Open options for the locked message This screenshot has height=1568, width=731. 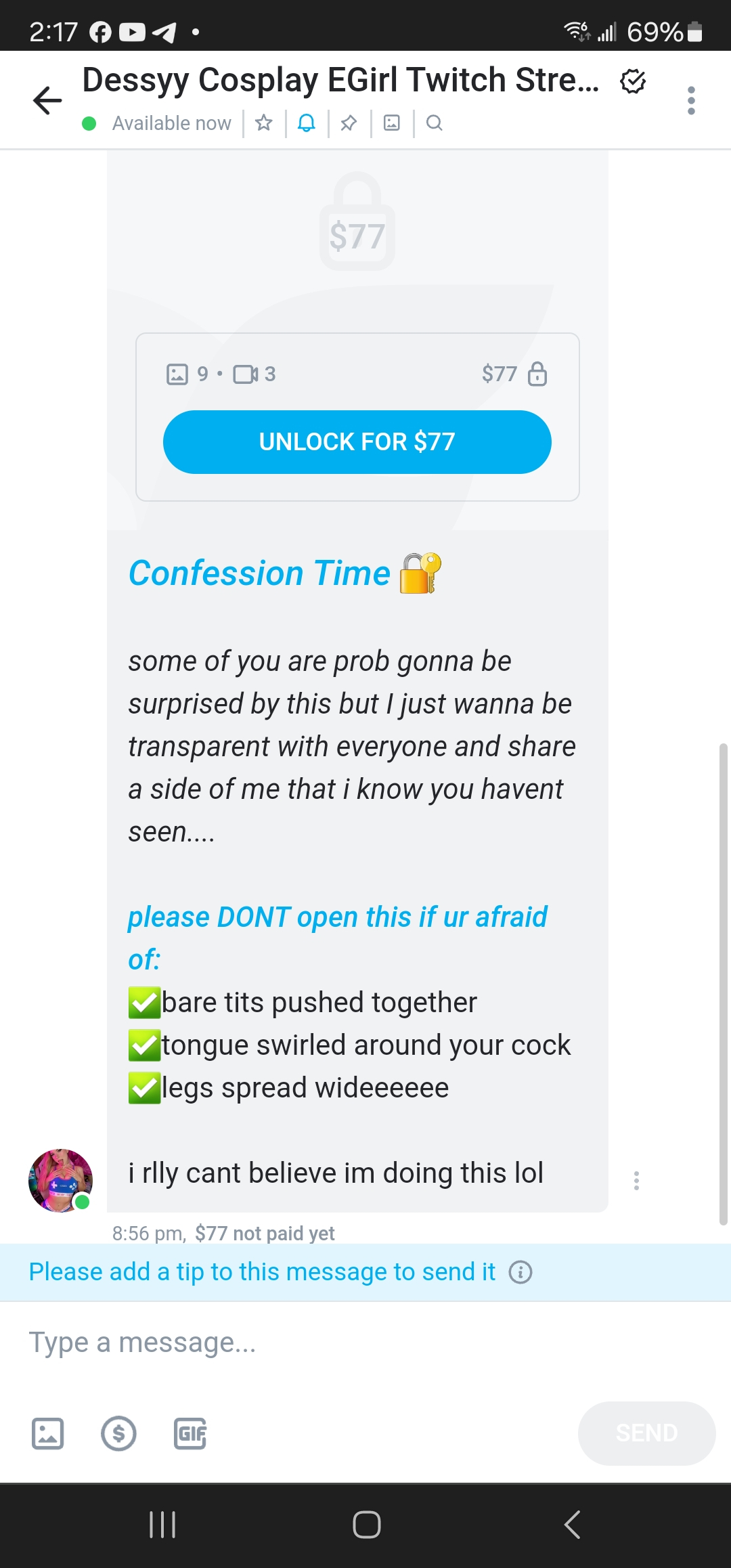tap(636, 1181)
